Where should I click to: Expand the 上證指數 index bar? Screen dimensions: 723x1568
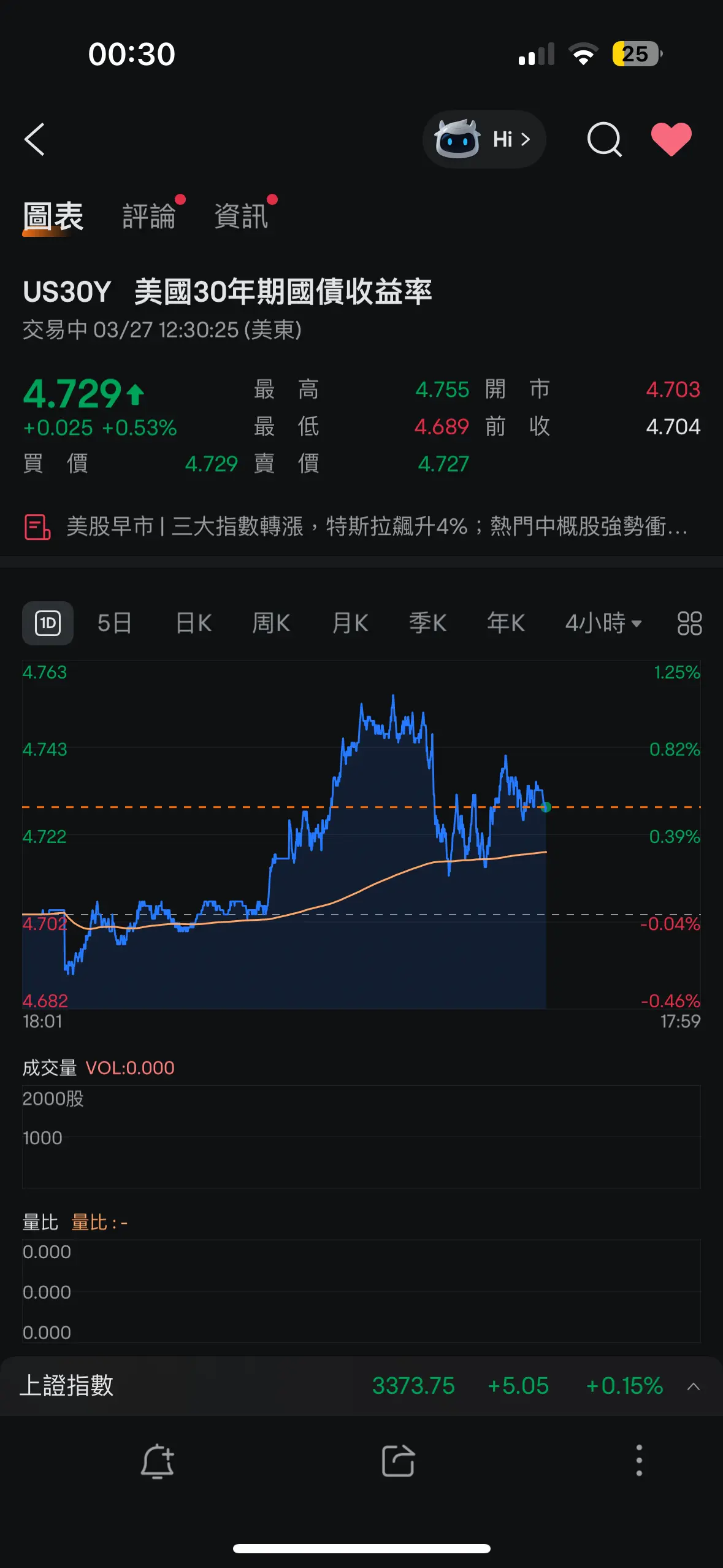(694, 1386)
